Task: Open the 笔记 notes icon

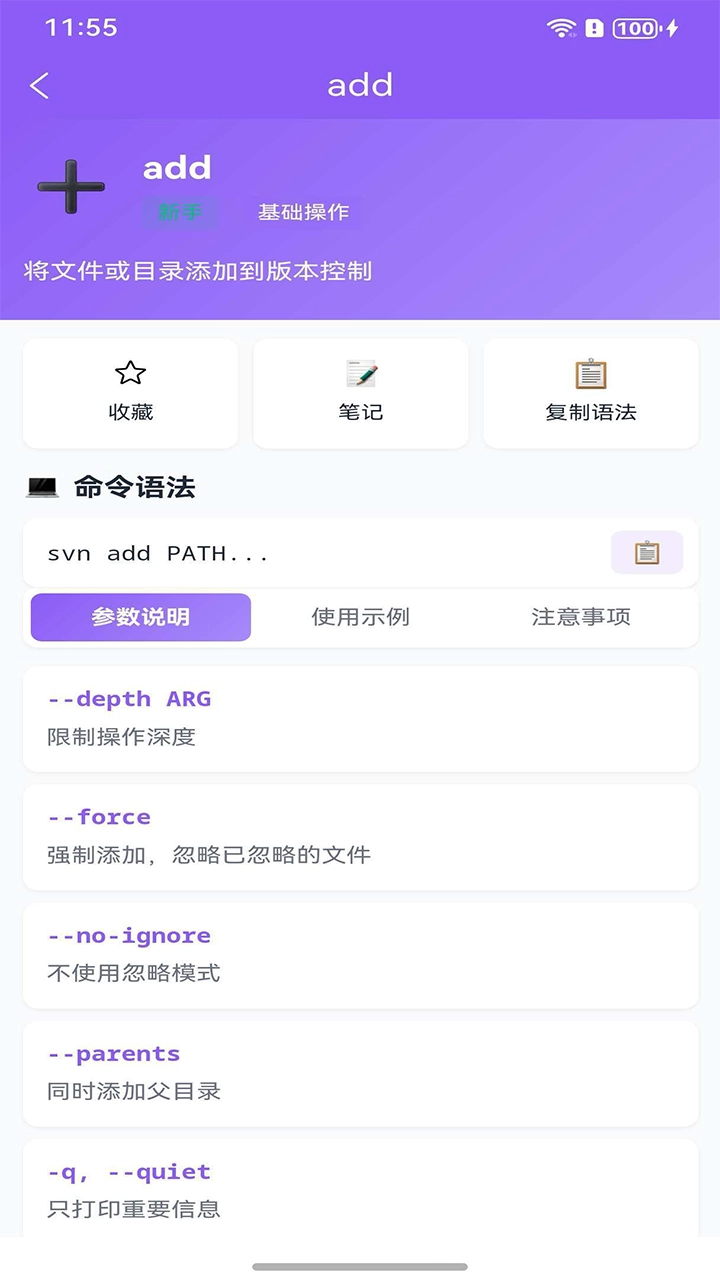Action: (x=360, y=372)
